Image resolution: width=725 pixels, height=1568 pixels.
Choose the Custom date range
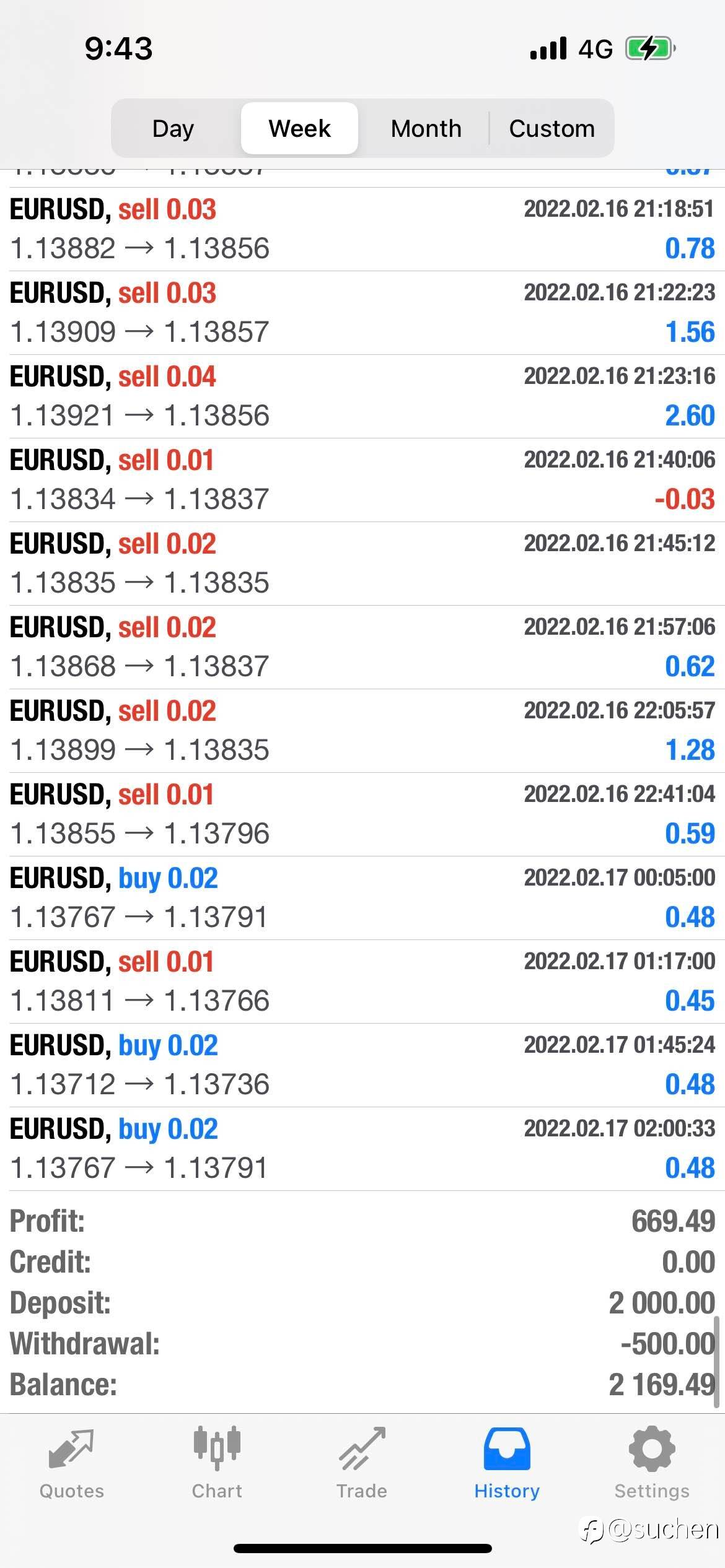click(x=551, y=128)
